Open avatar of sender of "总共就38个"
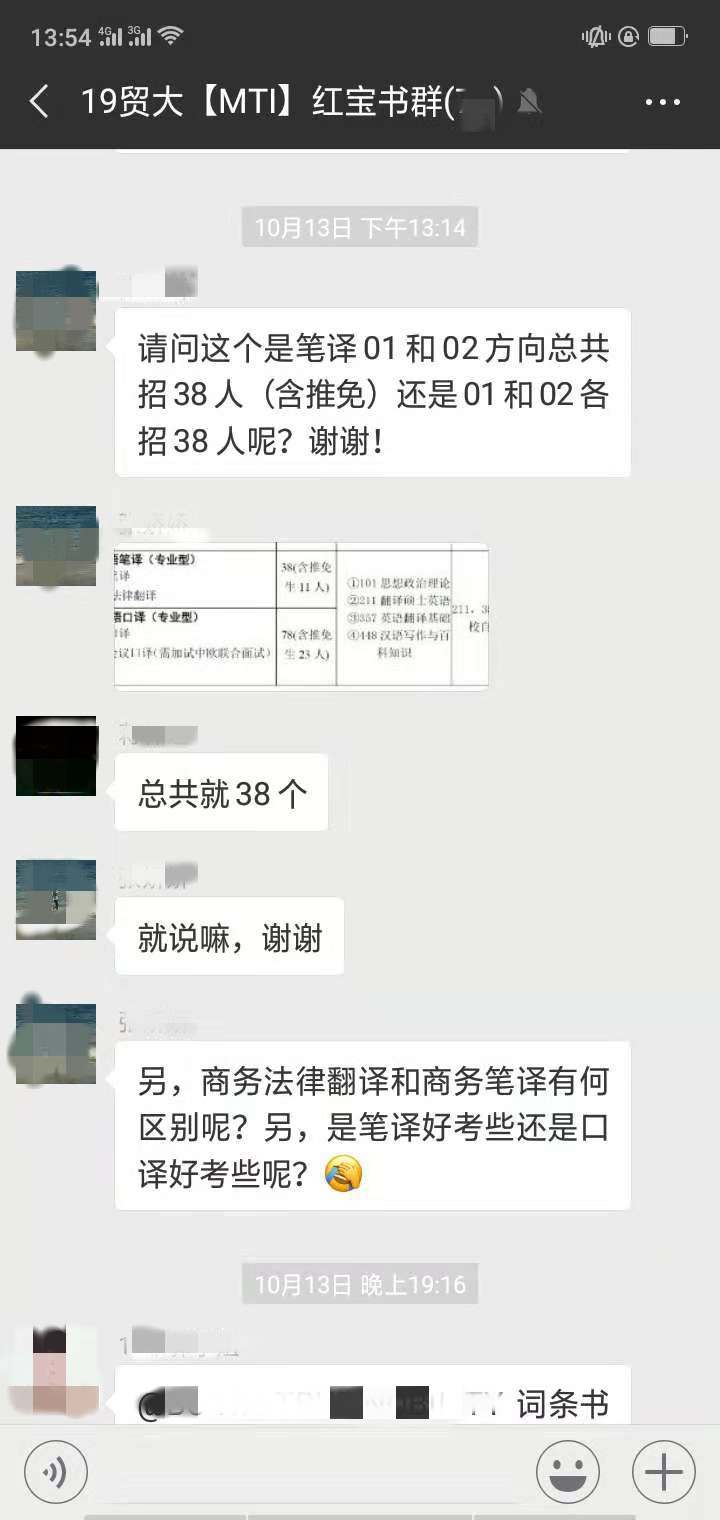Screen dimensions: 720x1520 (56, 756)
